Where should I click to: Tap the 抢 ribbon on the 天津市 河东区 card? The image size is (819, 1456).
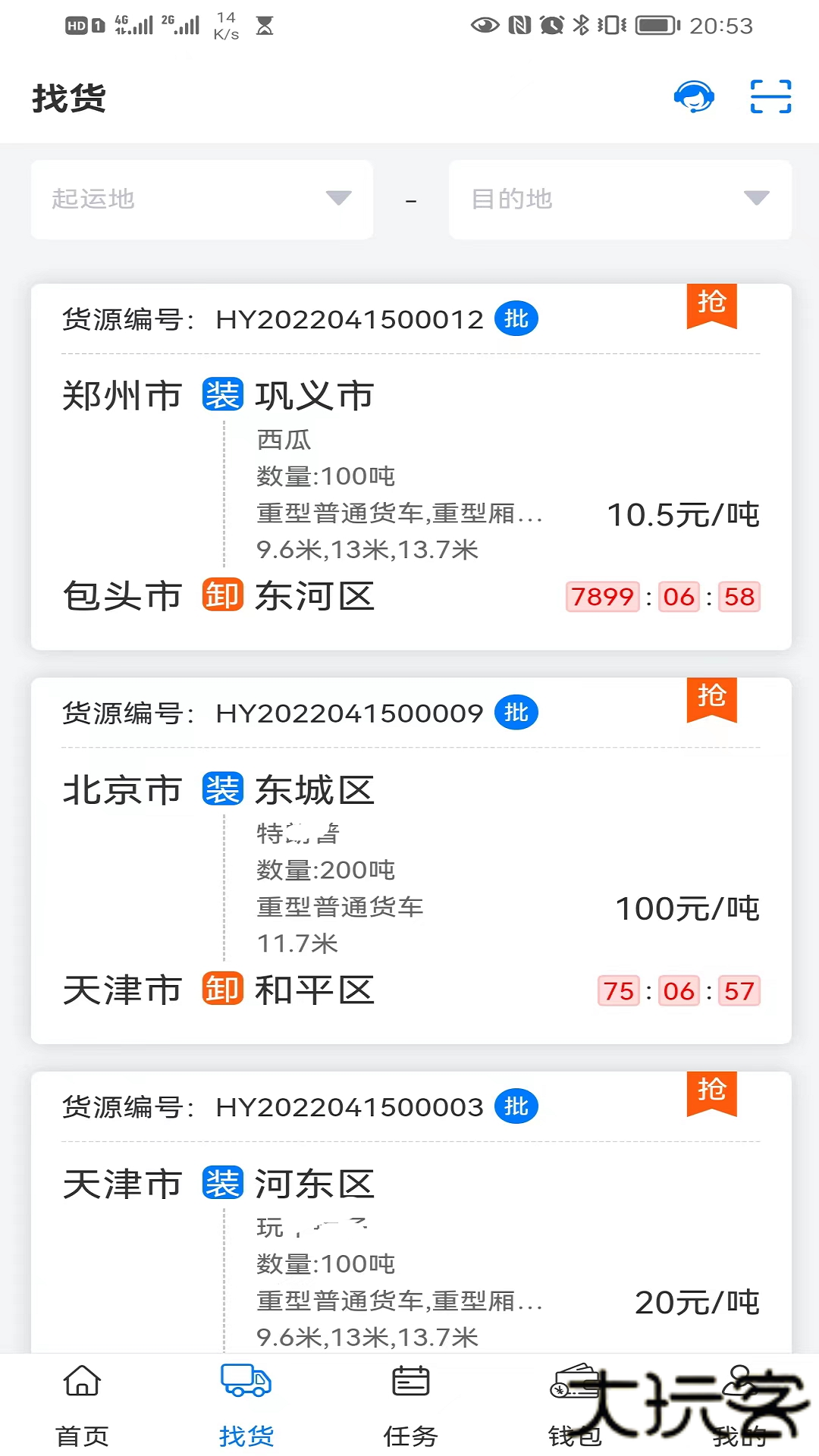point(711,1092)
